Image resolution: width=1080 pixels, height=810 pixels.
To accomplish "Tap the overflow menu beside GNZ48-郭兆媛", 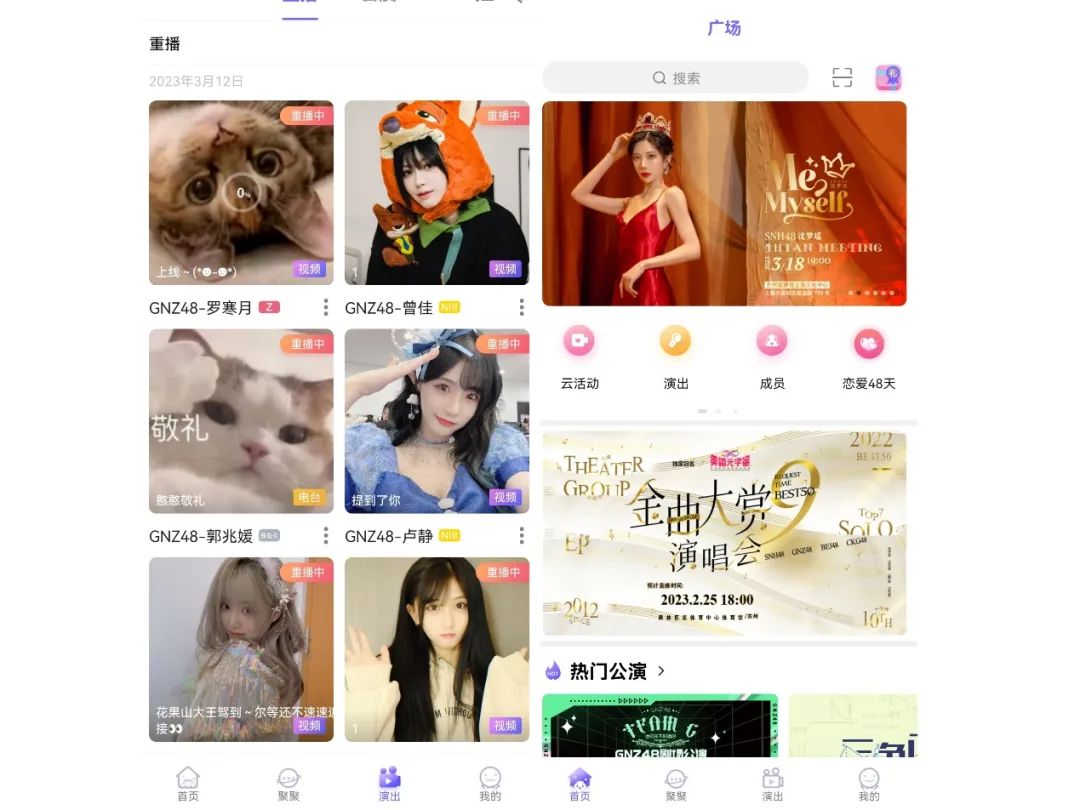I will point(325,536).
